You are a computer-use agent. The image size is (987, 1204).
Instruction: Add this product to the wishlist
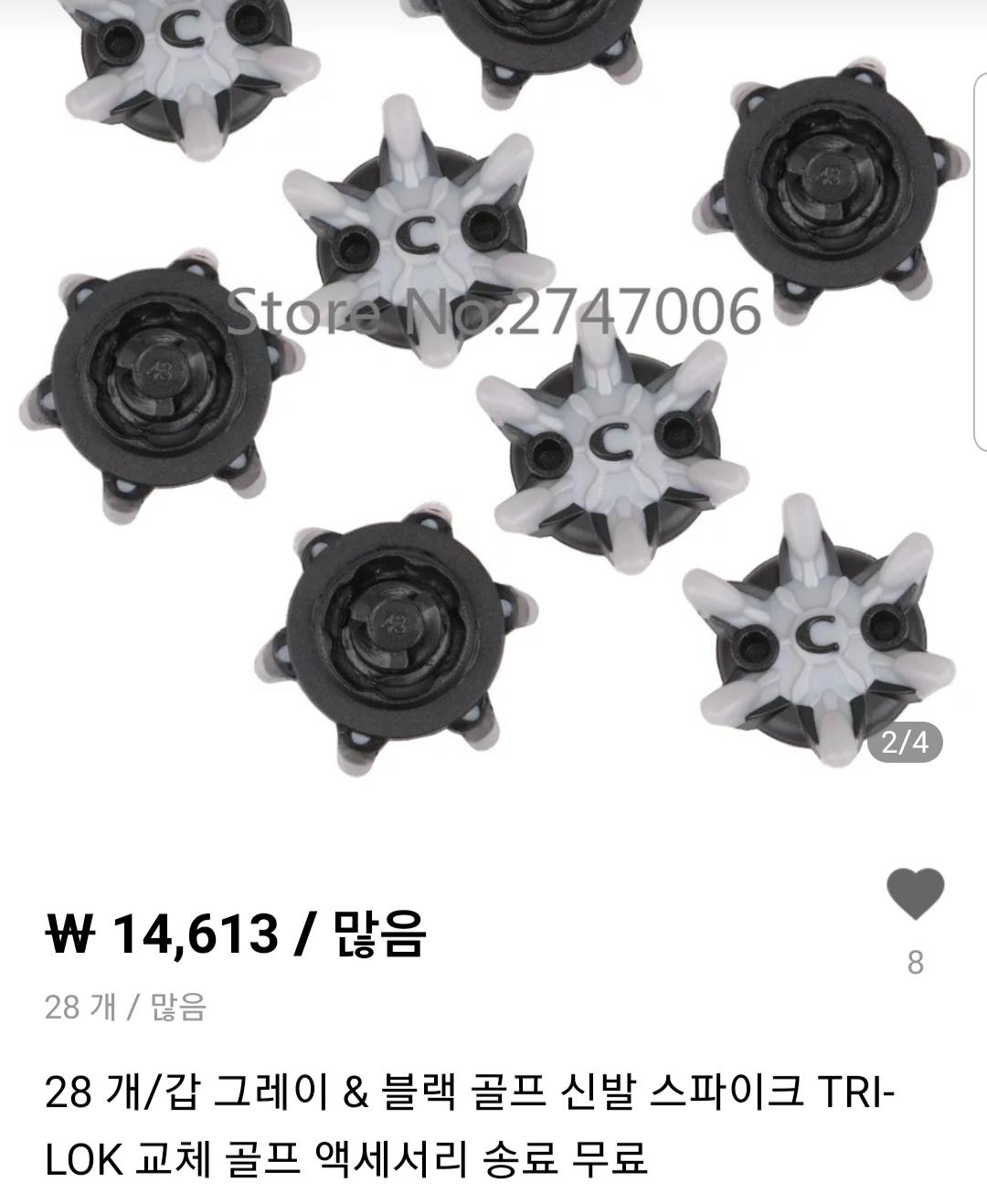click(x=915, y=894)
